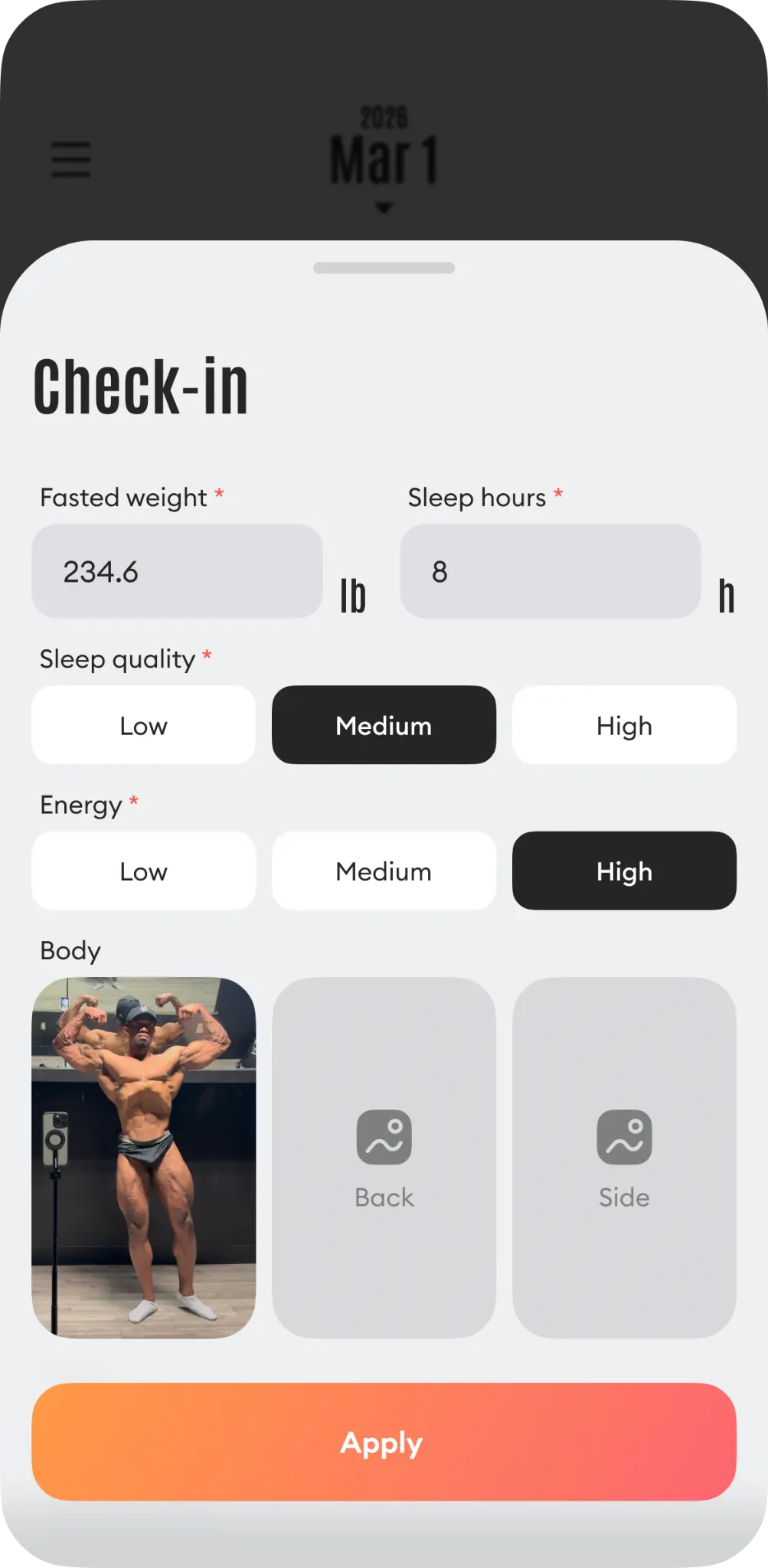
Task: Select Medium energy level
Action: (x=384, y=871)
